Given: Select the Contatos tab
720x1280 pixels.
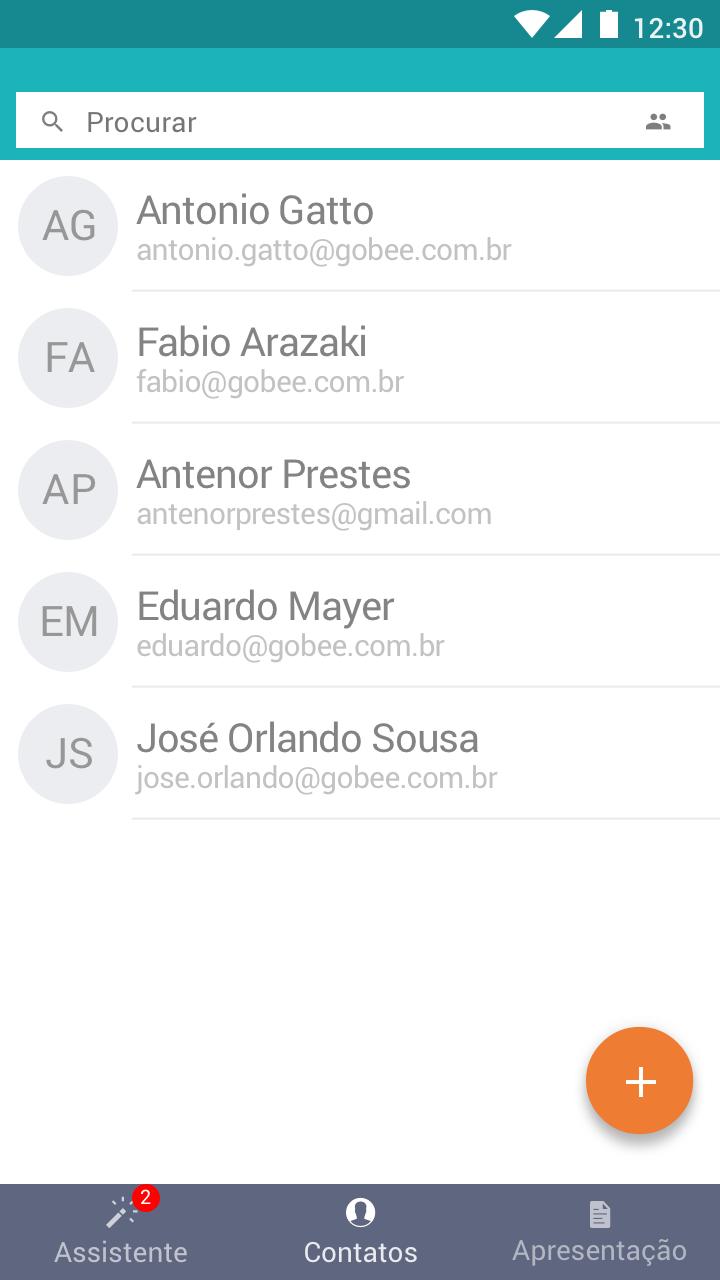Looking at the screenshot, I should 360,1232.
